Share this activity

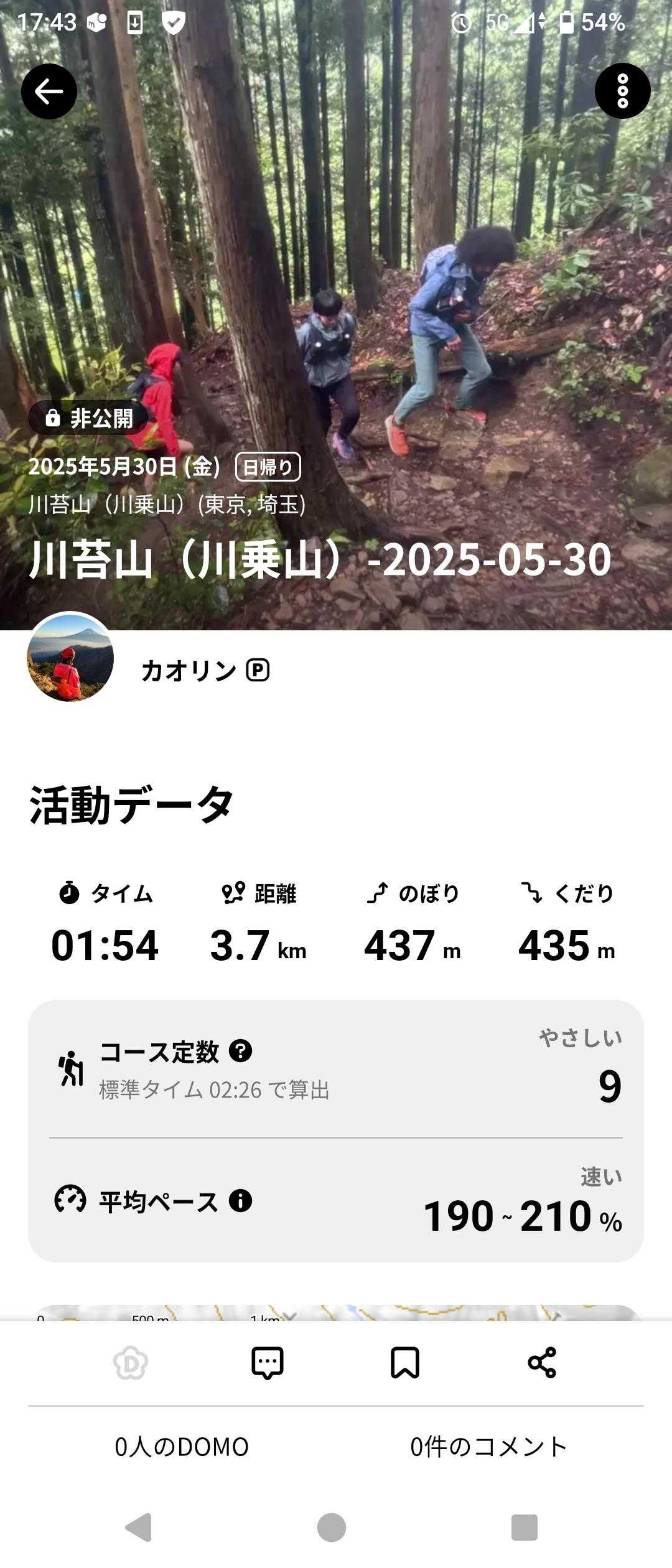(x=541, y=1363)
